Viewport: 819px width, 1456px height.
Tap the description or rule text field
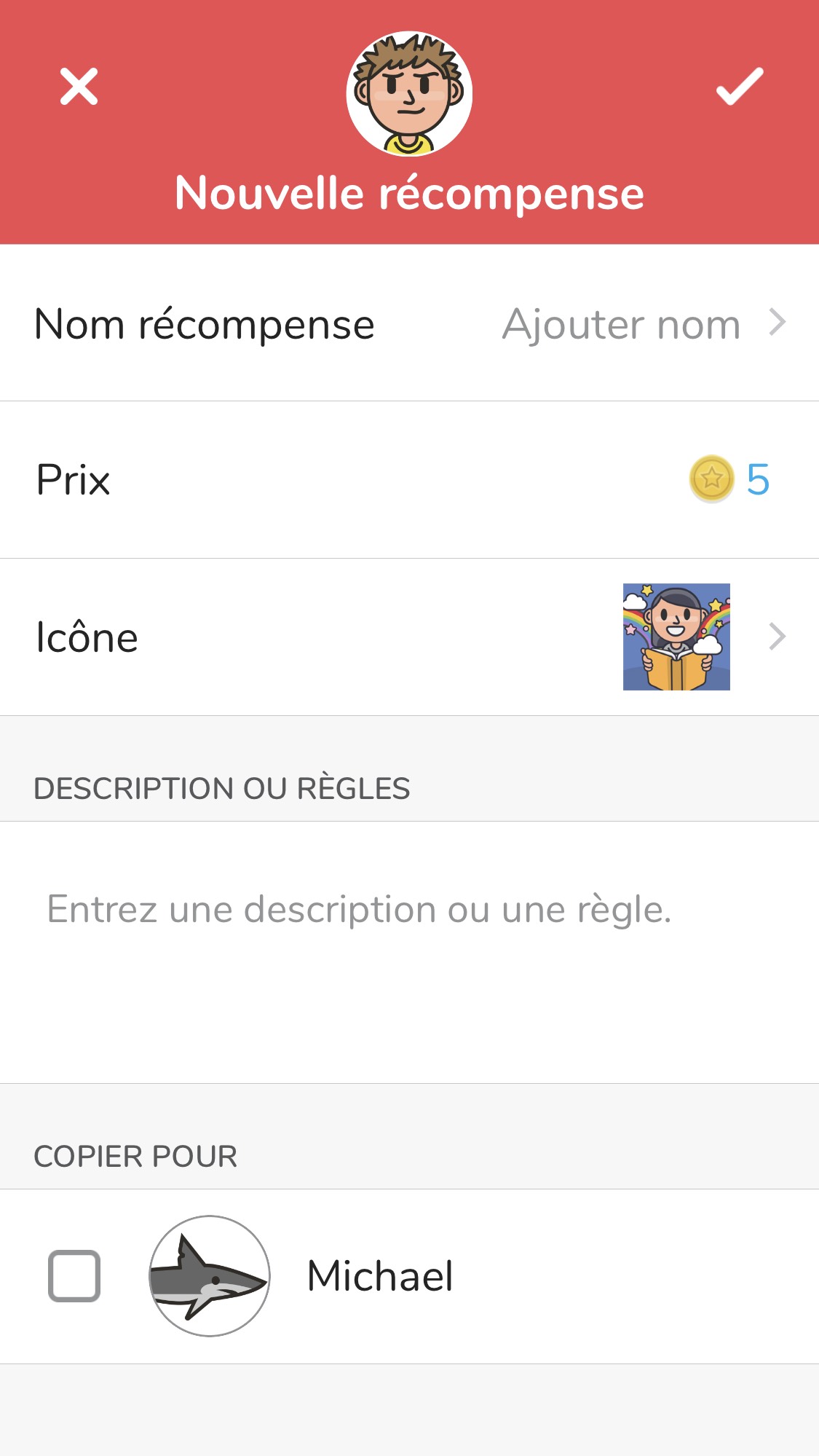409,952
